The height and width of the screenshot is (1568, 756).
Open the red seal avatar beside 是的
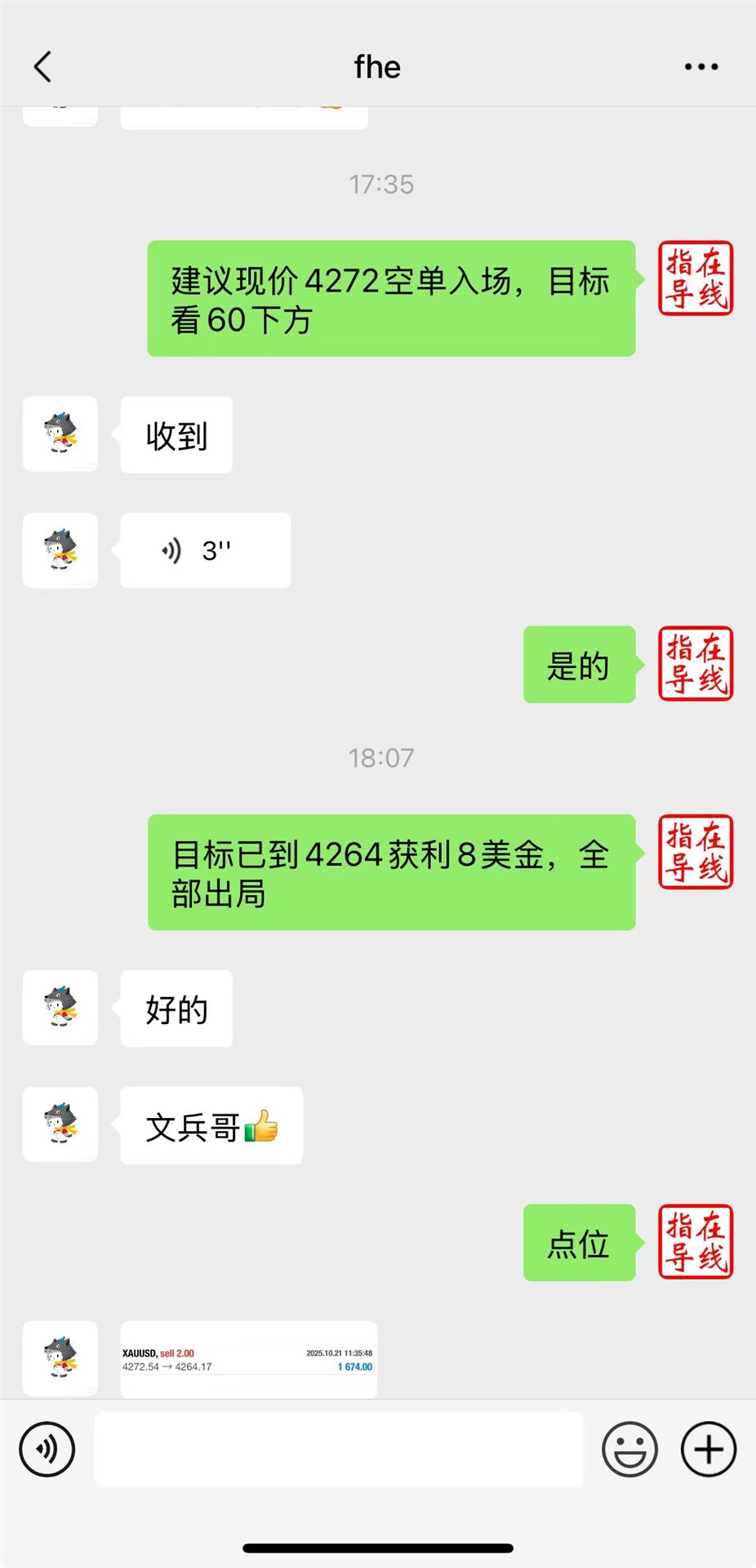(696, 664)
